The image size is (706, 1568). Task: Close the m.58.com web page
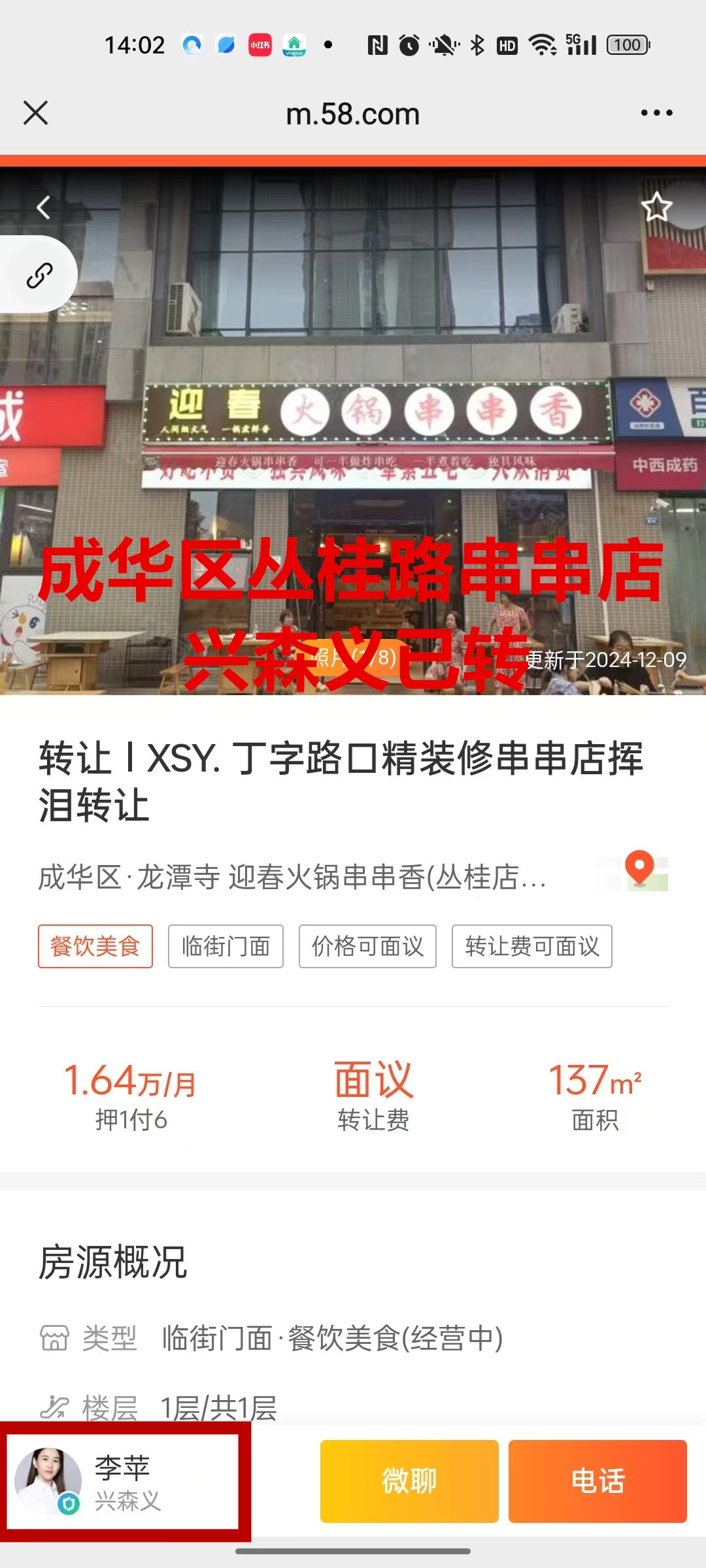36,113
